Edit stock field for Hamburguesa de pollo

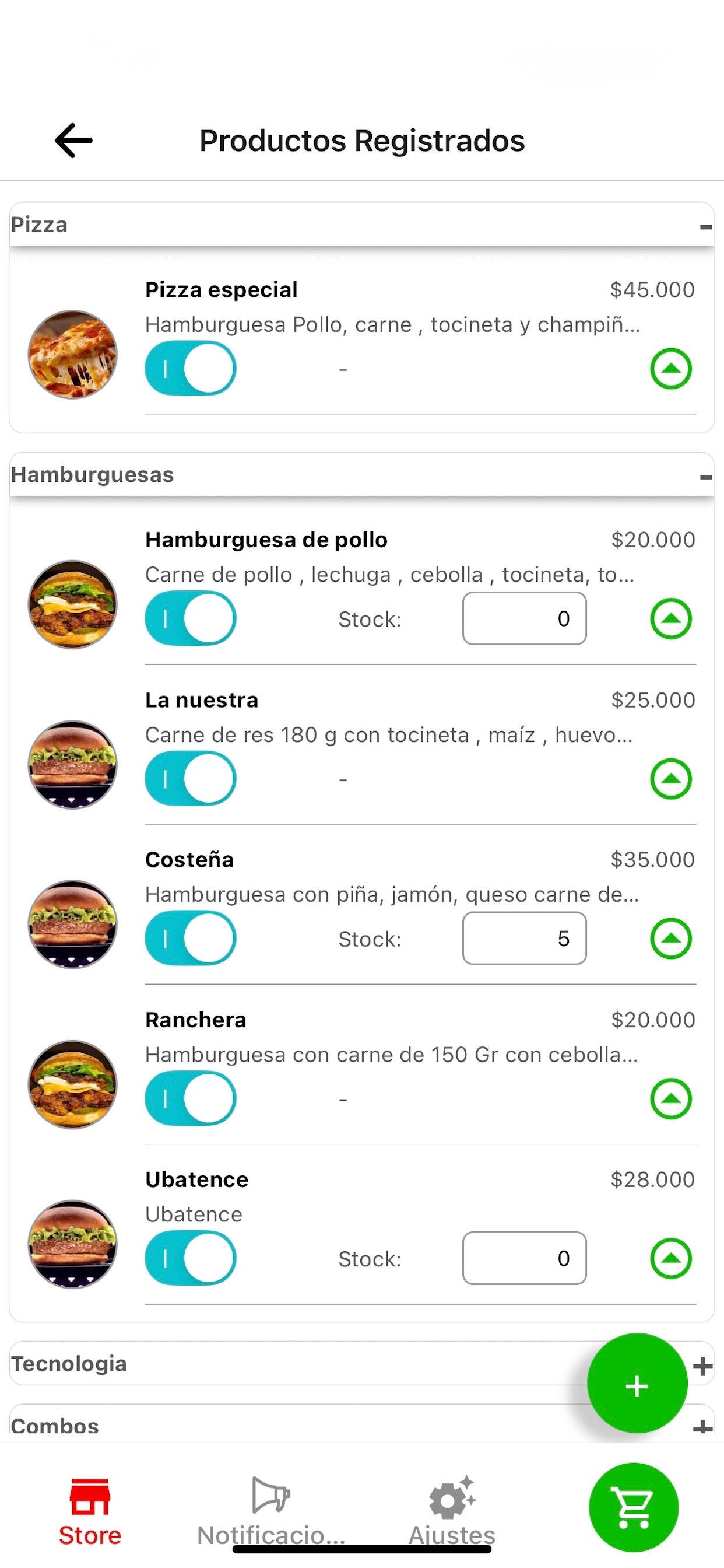point(525,619)
